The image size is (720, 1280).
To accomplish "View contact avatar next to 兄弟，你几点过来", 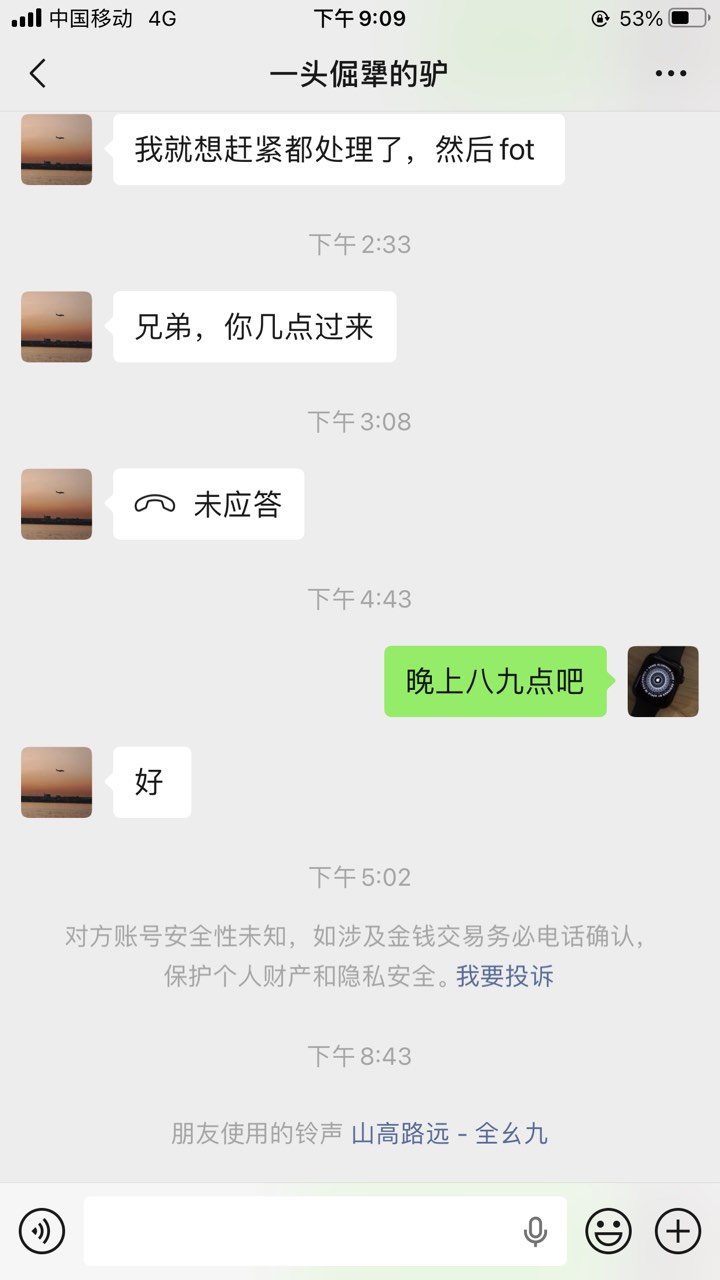I will [x=57, y=327].
